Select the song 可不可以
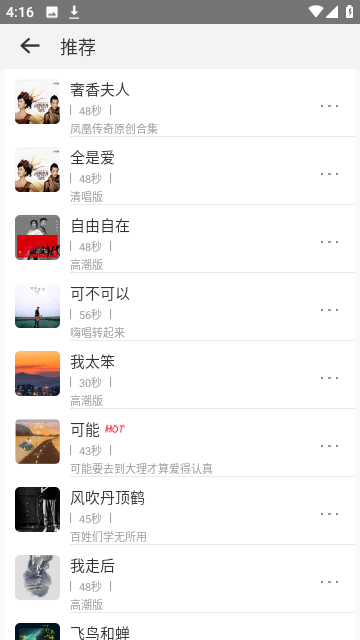 coord(180,307)
